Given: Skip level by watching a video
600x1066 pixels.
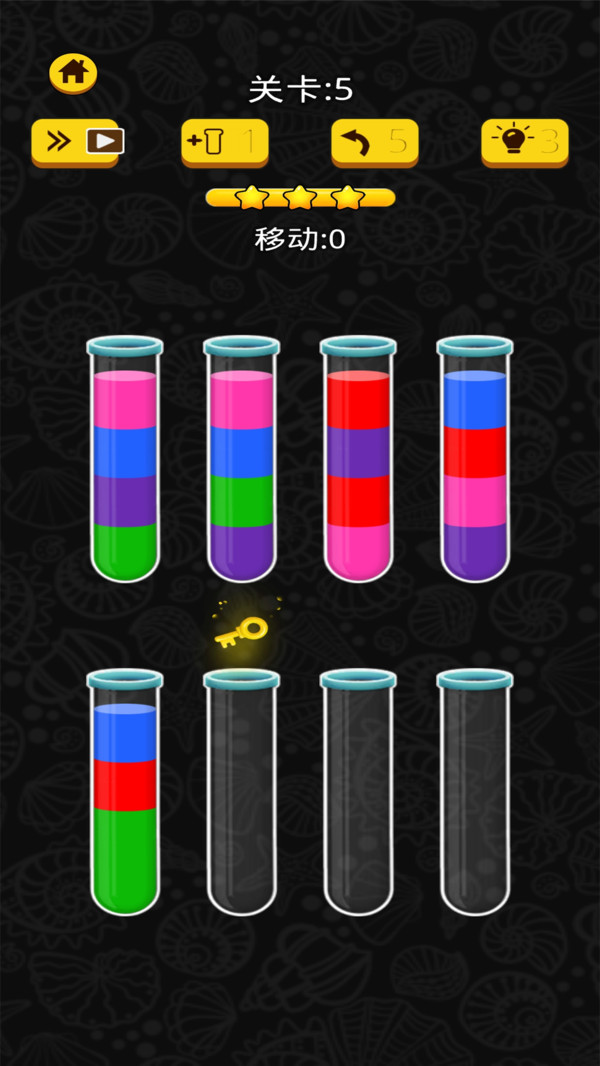Looking at the screenshot, I should [76, 142].
